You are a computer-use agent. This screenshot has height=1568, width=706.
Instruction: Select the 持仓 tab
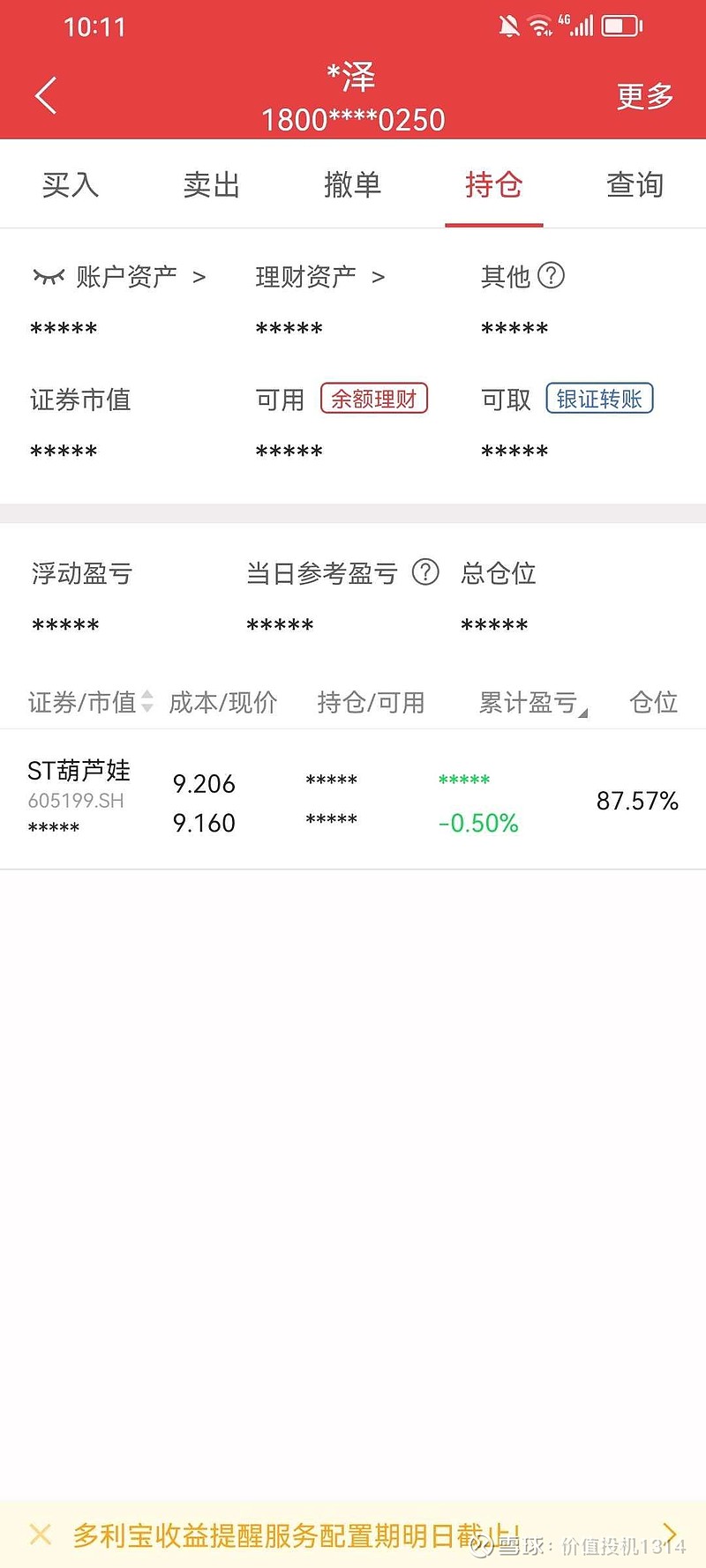click(x=494, y=185)
